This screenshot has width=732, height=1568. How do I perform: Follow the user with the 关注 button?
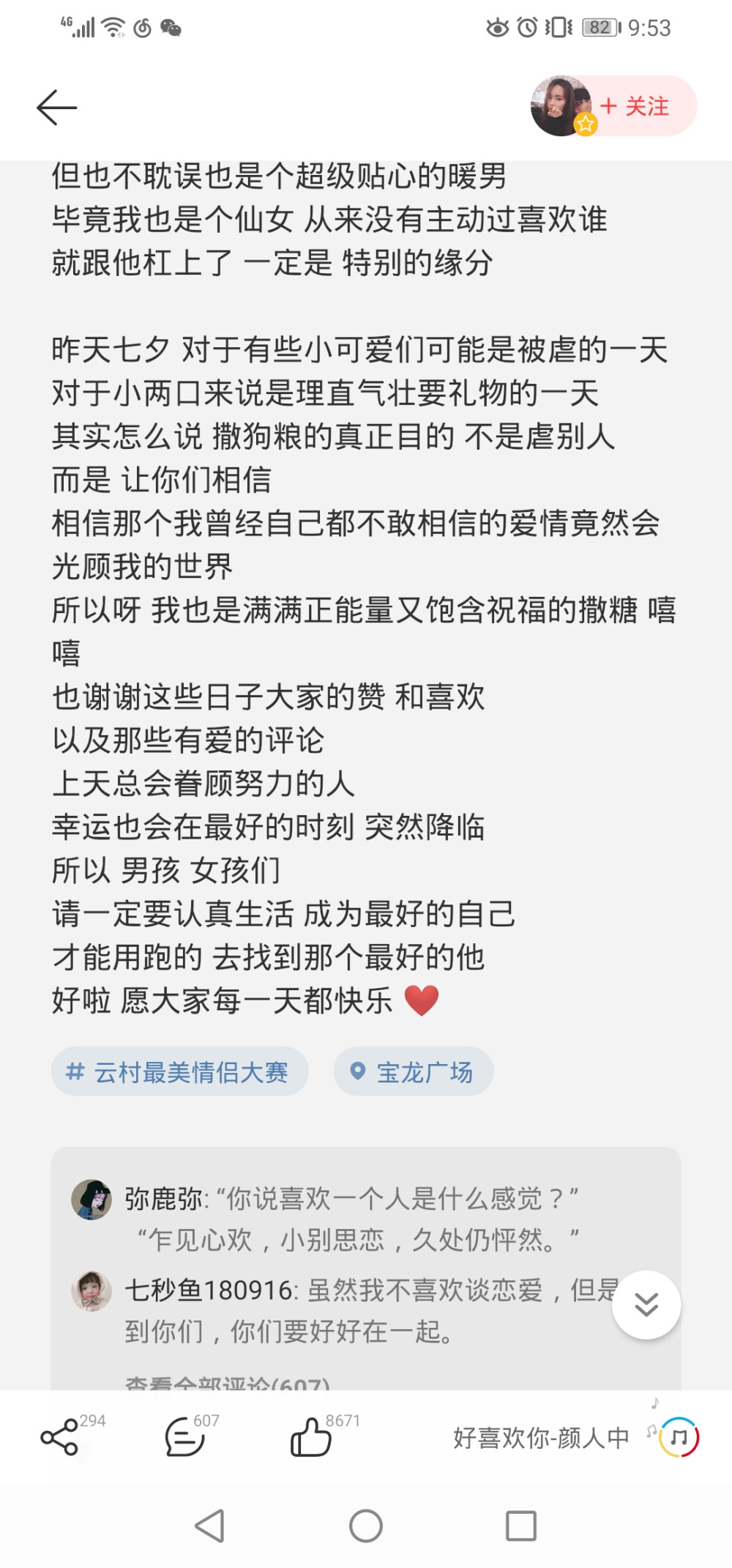tap(639, 105)
